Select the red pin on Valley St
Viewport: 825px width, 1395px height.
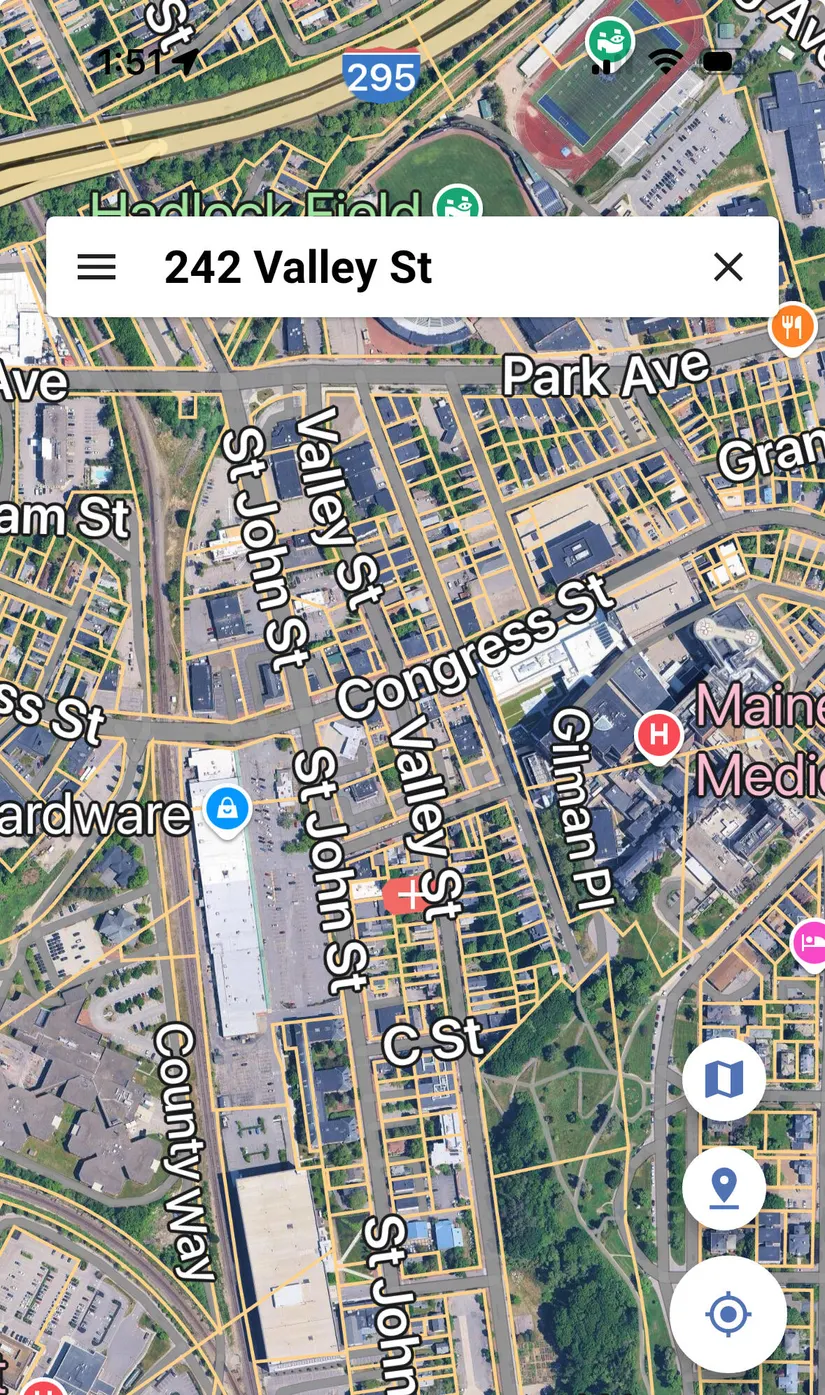(408, 896)
